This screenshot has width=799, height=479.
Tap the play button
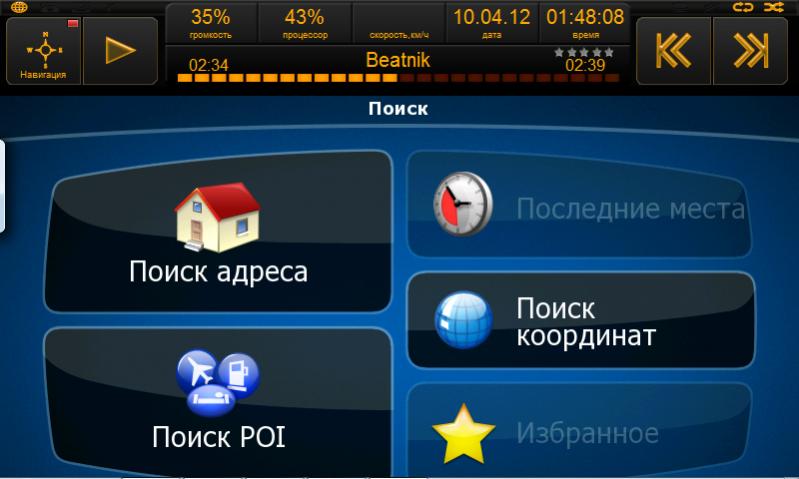click(120, 50)
